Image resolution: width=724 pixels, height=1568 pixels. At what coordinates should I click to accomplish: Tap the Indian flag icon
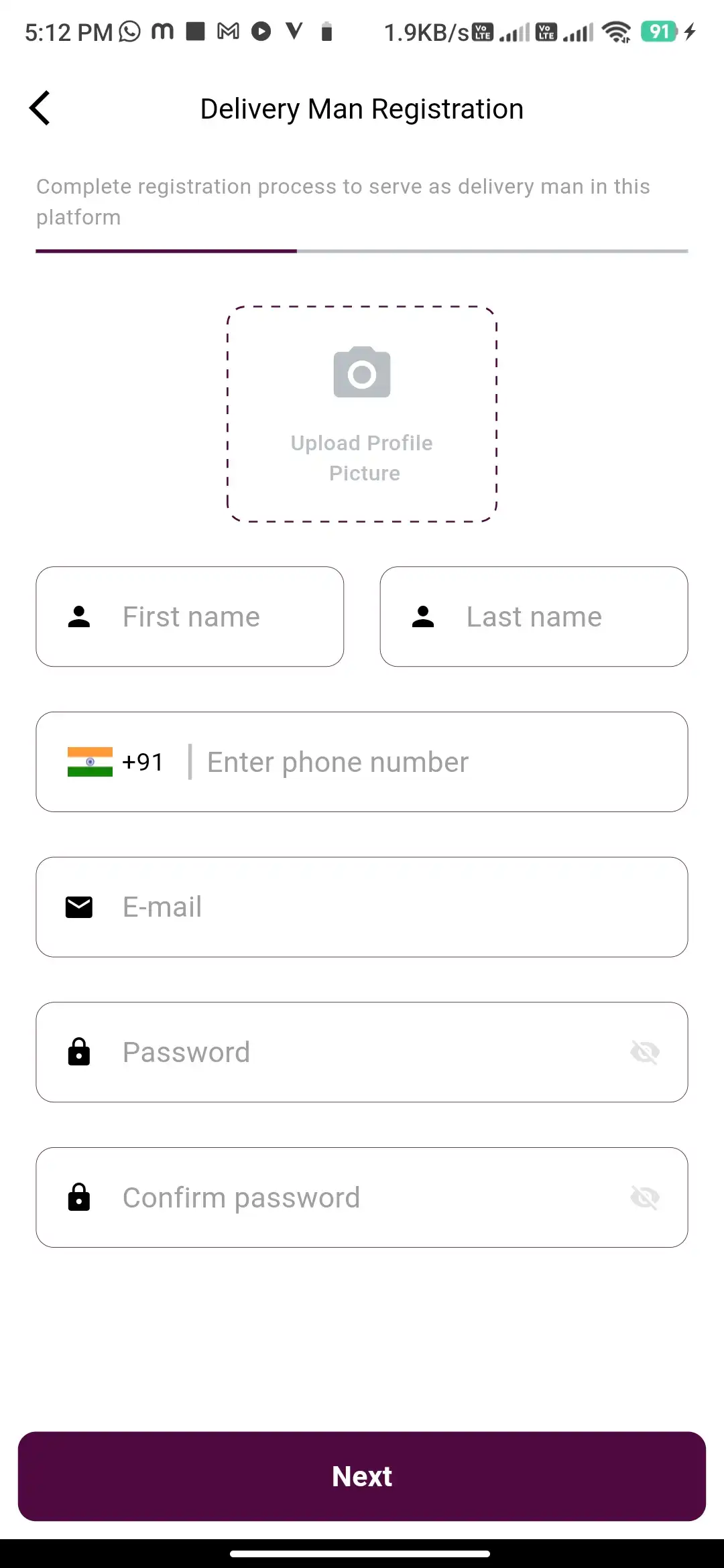tap(89, 762)
